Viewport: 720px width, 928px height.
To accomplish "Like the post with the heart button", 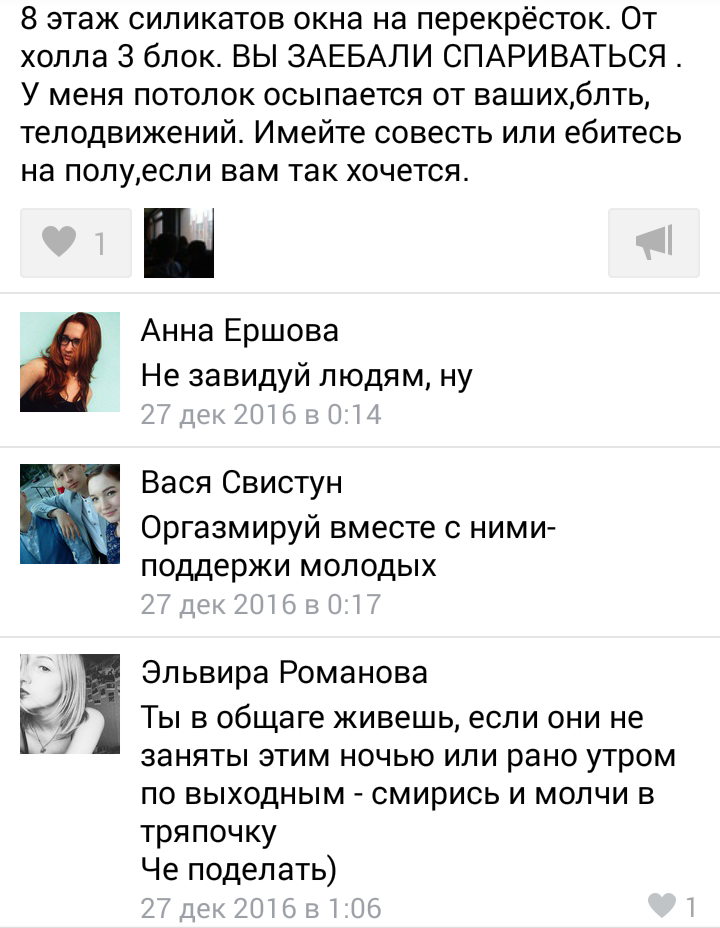I will 76,243.
